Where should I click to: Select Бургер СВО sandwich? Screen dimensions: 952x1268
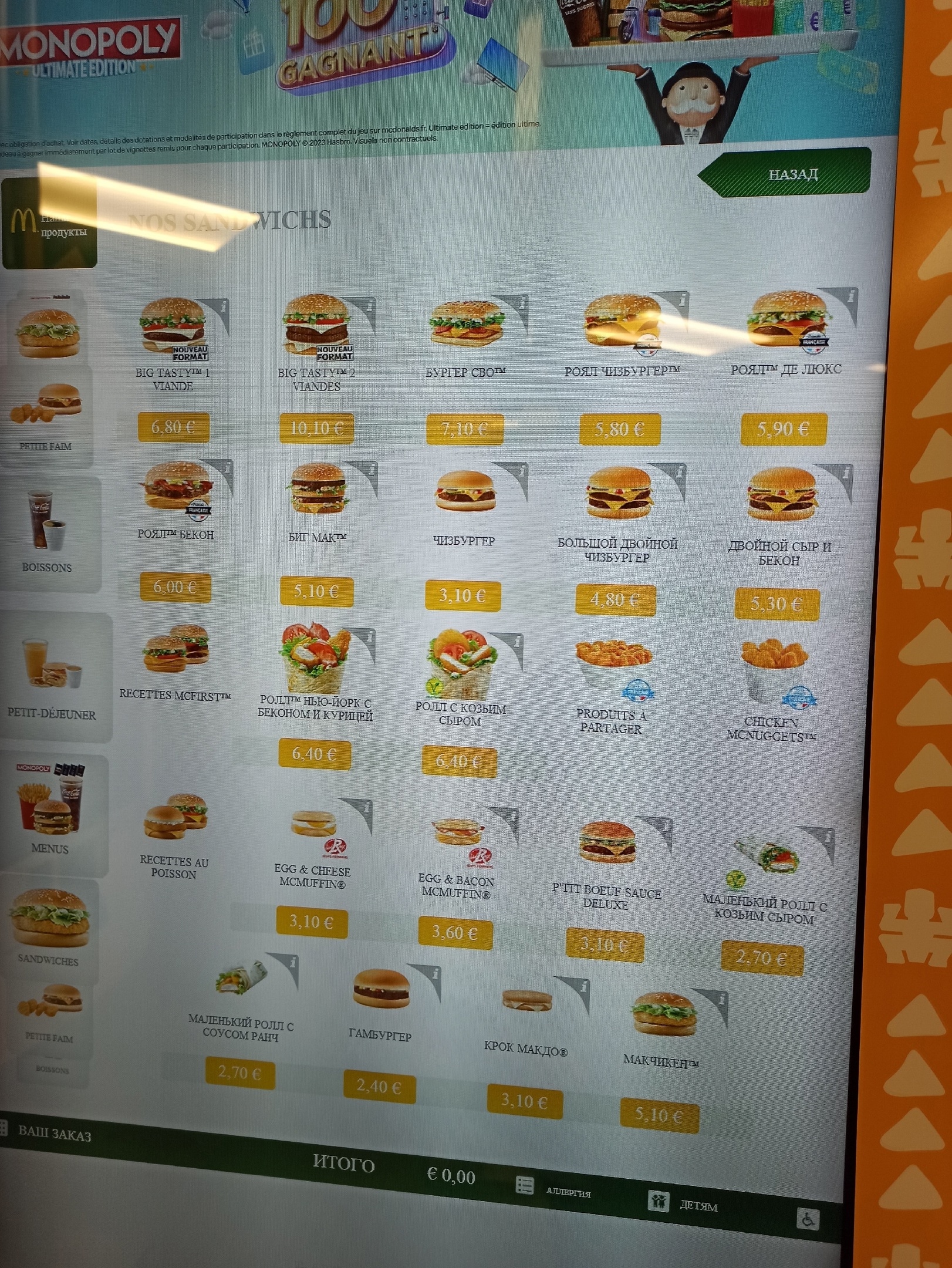(465, 340)
